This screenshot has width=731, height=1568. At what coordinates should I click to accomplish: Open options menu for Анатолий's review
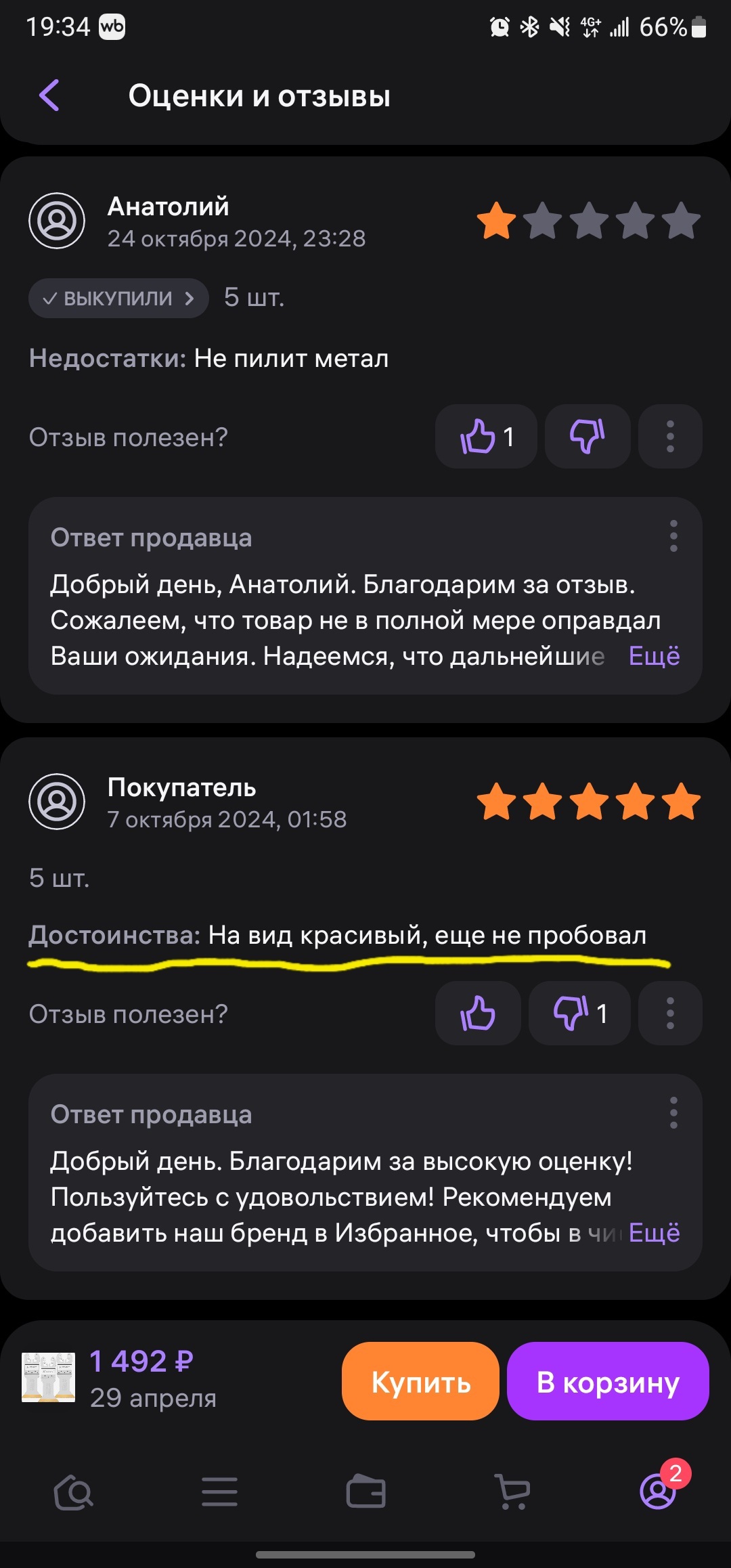[x=670, y=437]
